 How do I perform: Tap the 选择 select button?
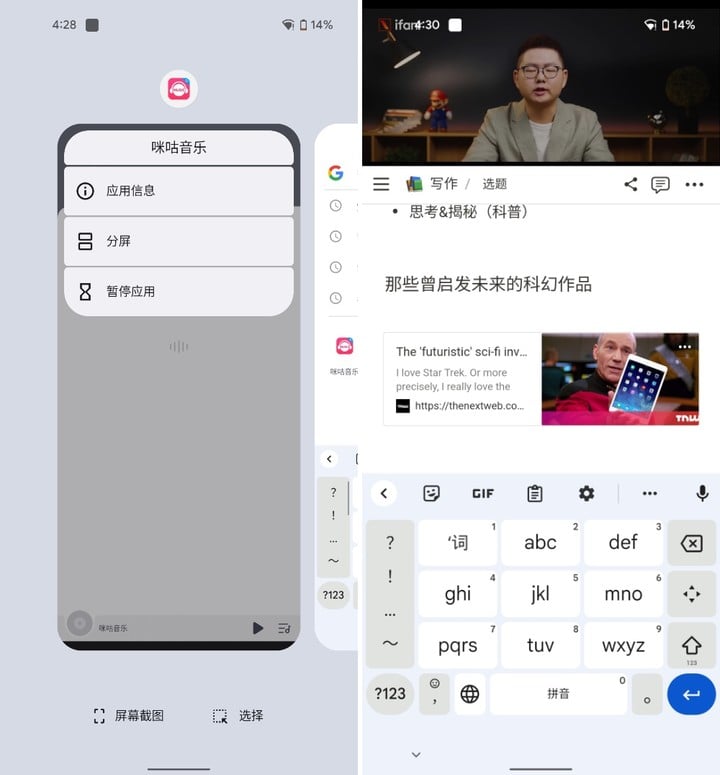coord(238,716)
